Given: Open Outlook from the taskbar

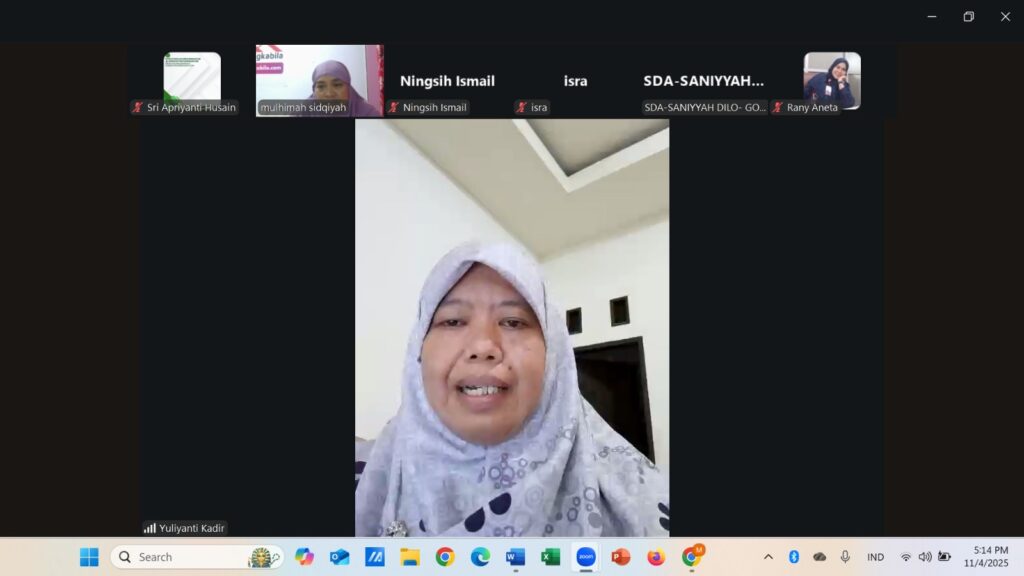Looking at the screenshot, I should (340, 557).
